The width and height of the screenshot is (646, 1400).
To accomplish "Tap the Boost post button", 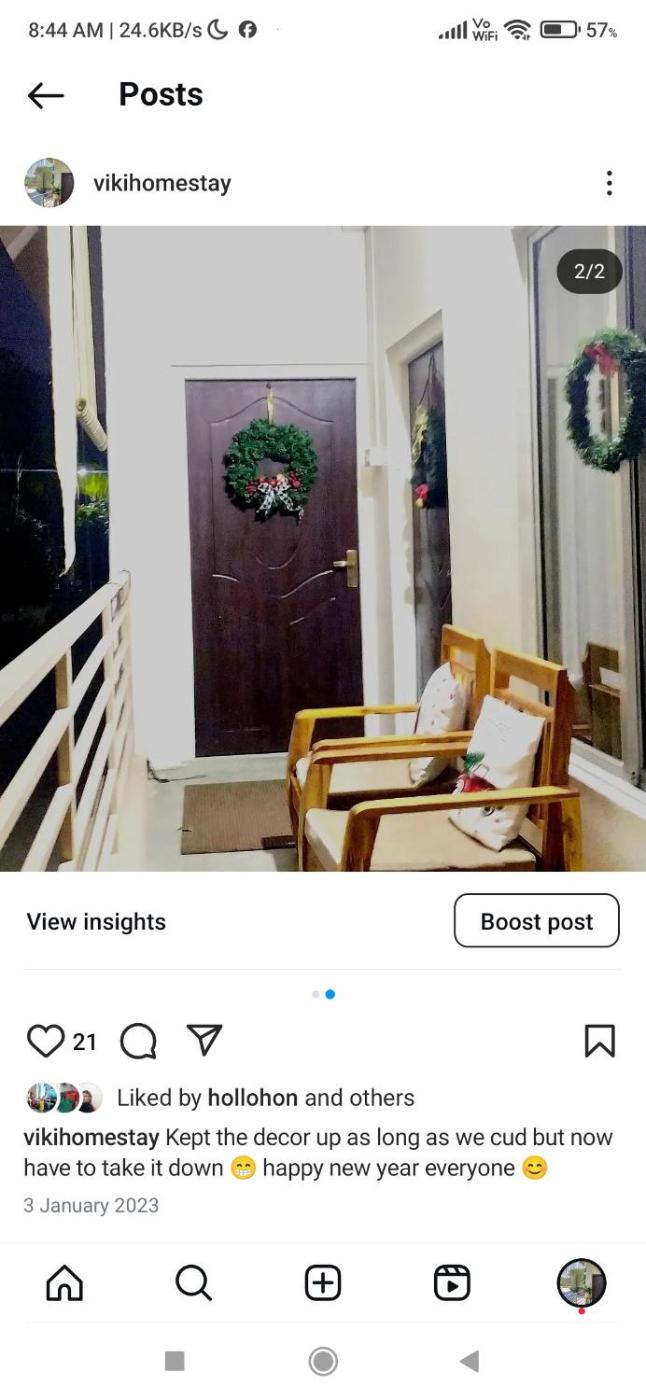I will pos(536,921).
